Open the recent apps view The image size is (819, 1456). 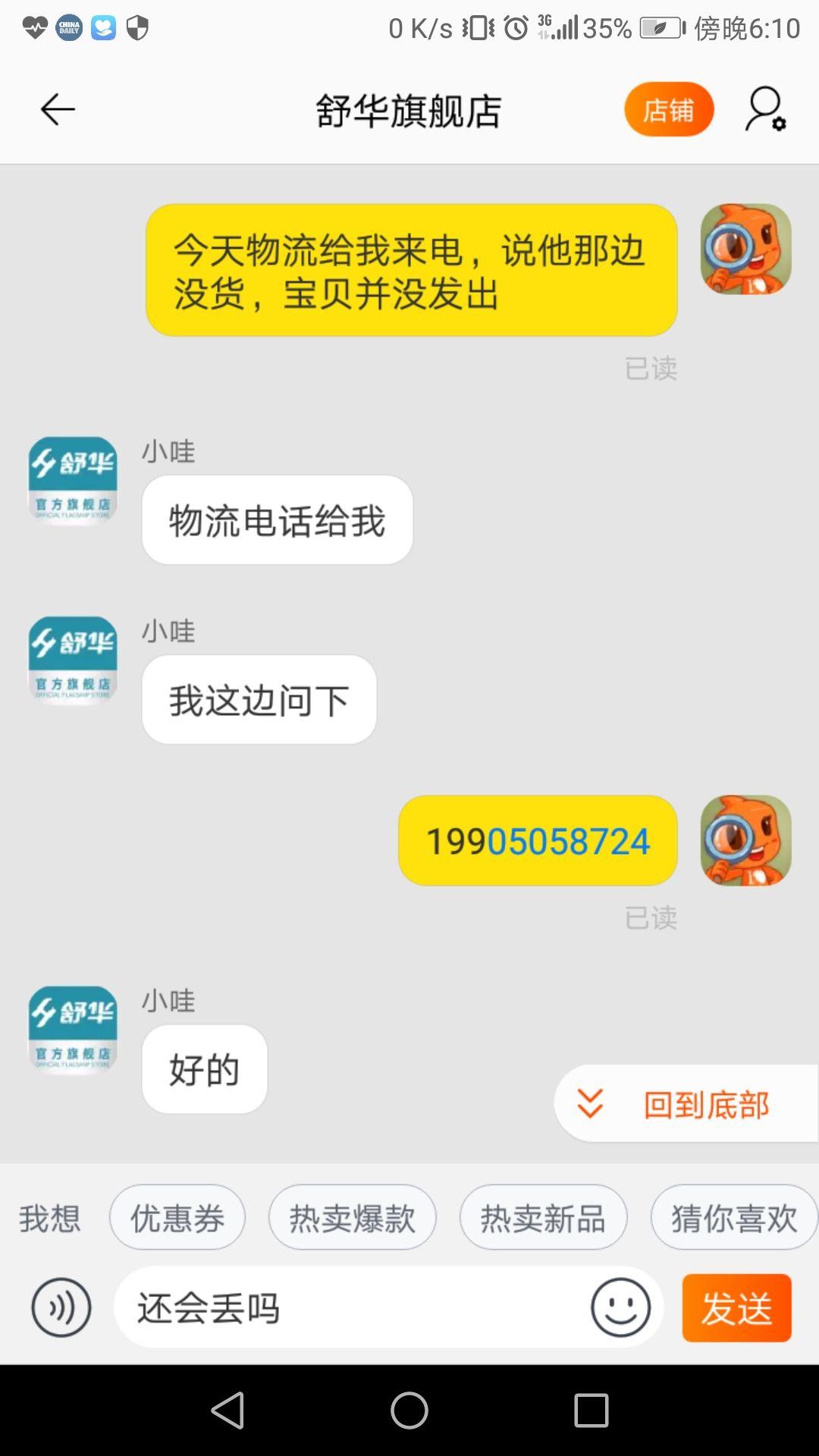591,1410
